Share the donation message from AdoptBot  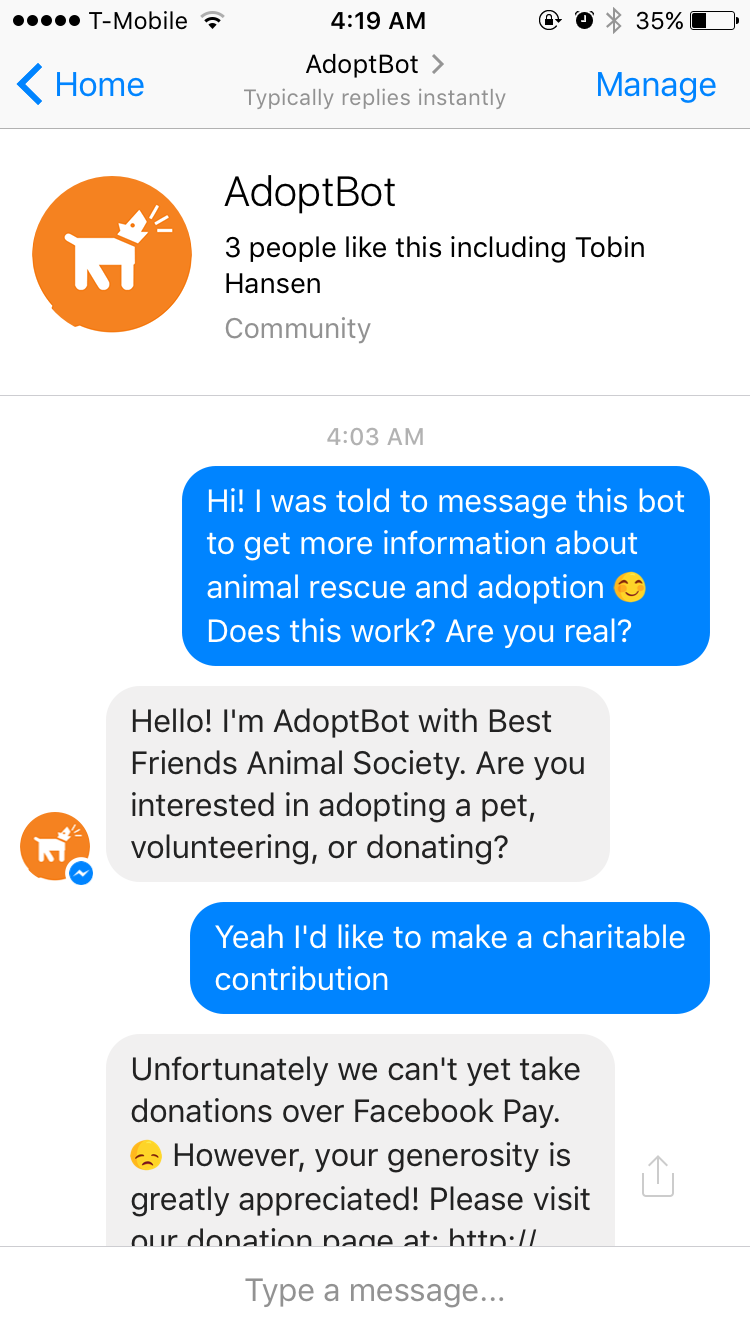657,1176
